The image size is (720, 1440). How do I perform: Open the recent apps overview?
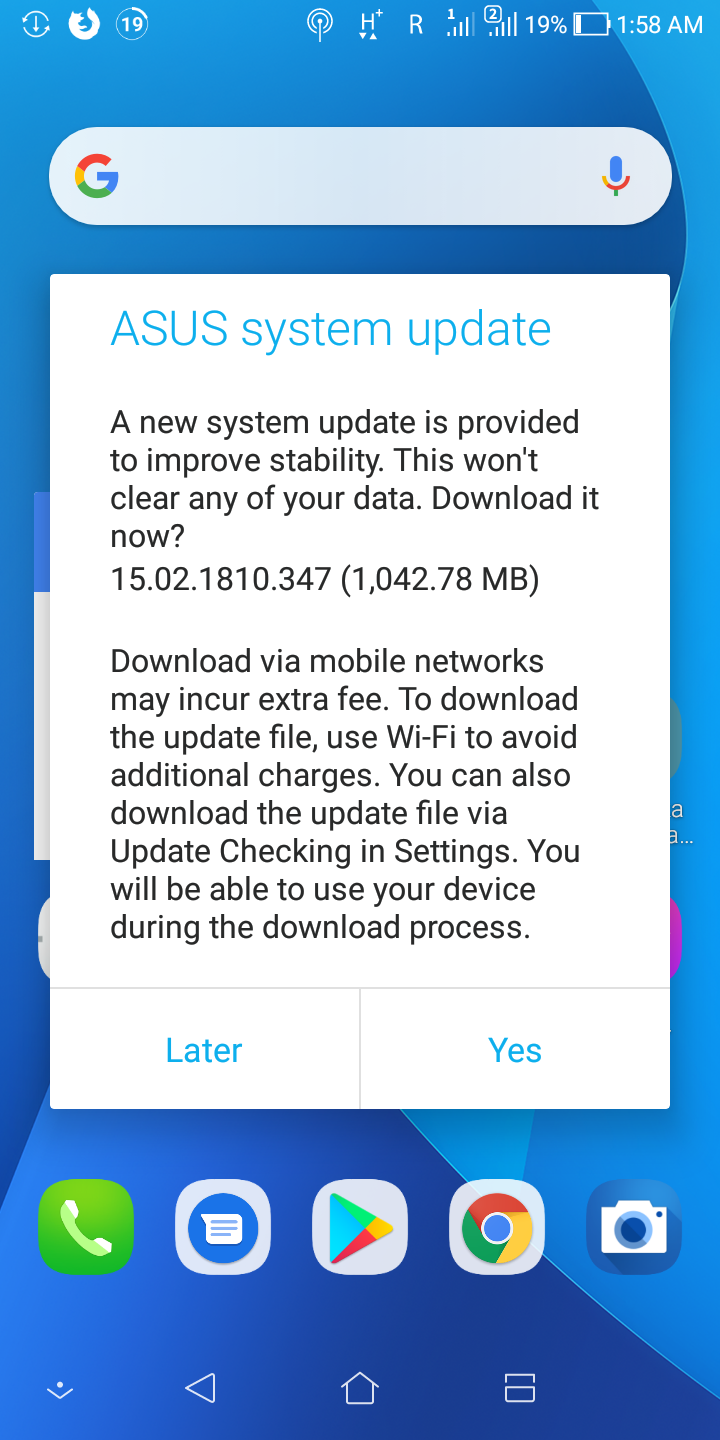click(520, 1387)
